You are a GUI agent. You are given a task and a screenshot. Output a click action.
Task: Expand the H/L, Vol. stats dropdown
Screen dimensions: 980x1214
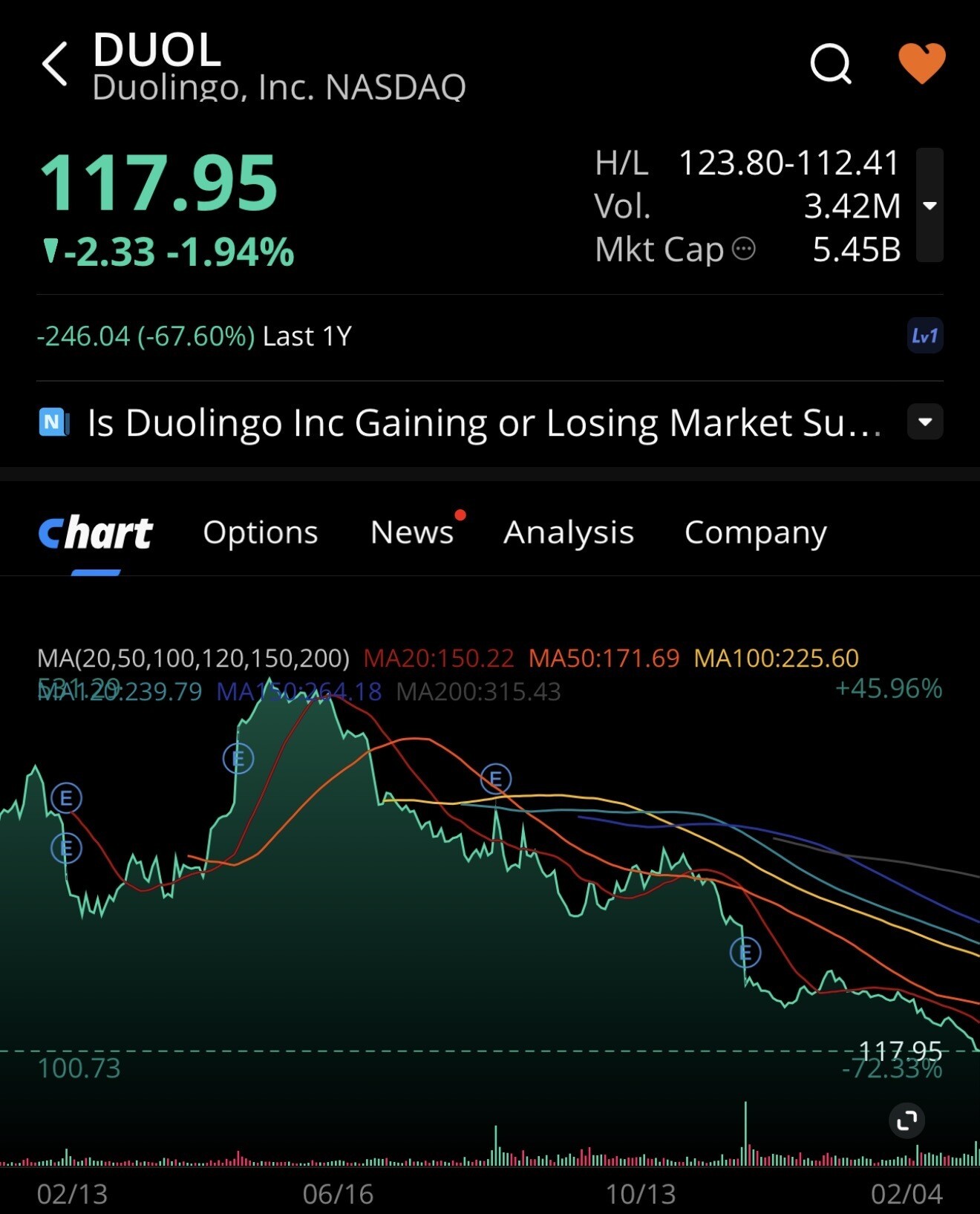coord(930,205)
